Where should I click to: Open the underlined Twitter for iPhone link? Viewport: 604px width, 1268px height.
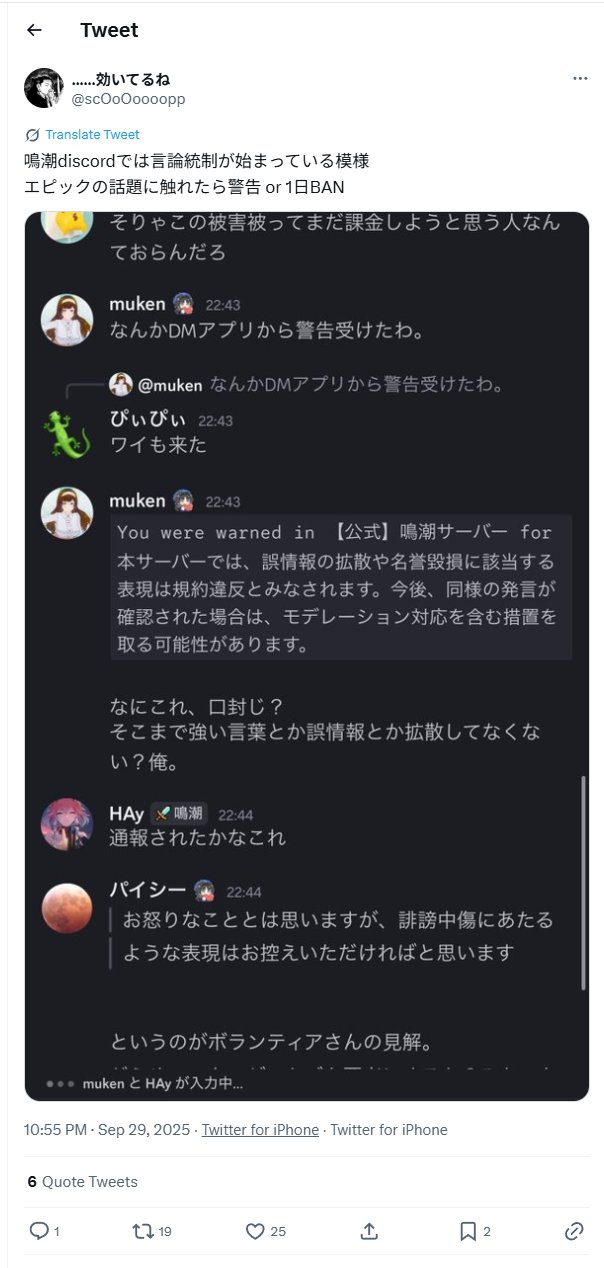[x=260, y=1130]
